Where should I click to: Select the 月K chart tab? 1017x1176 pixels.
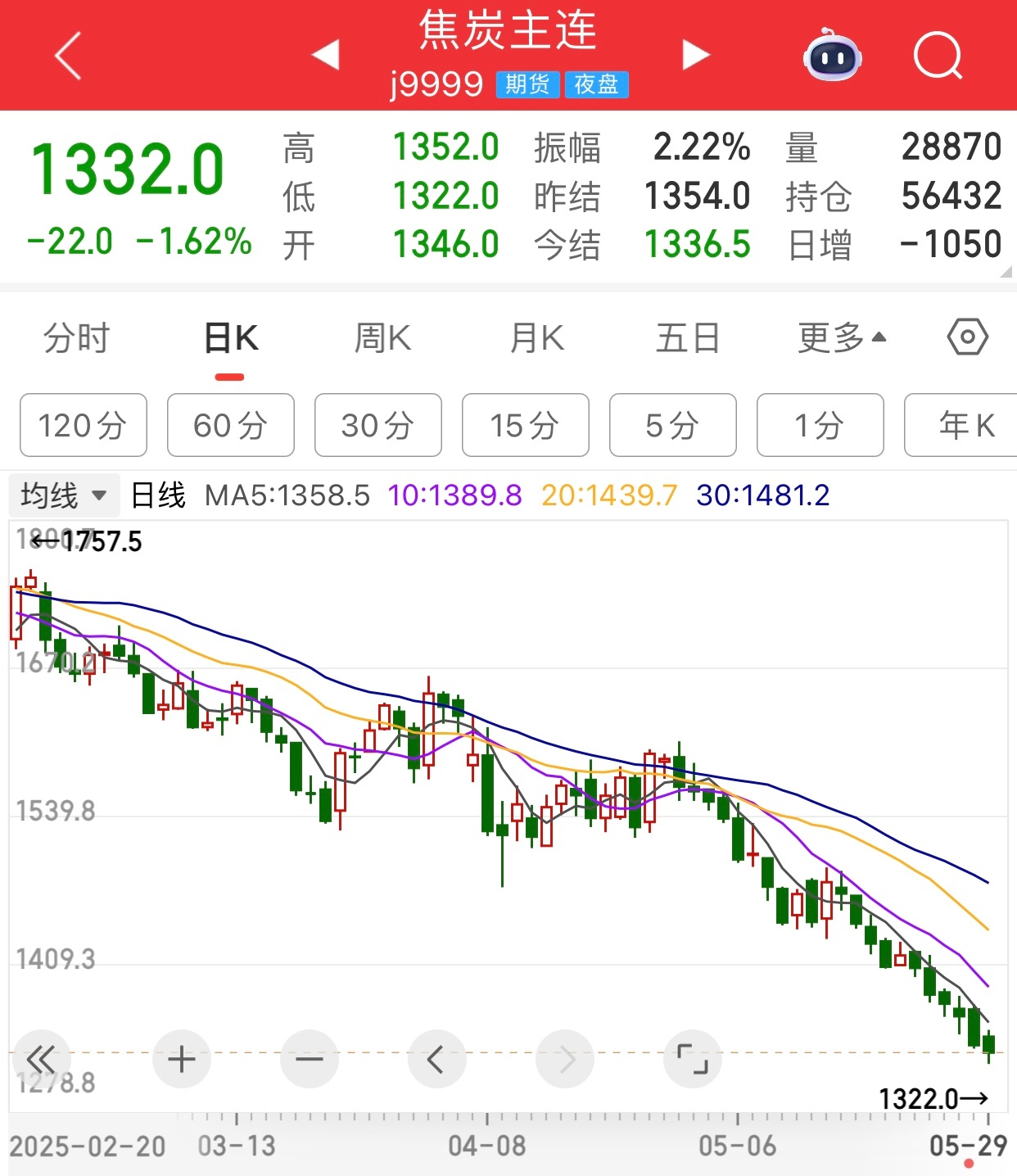(x=536, y=338)
